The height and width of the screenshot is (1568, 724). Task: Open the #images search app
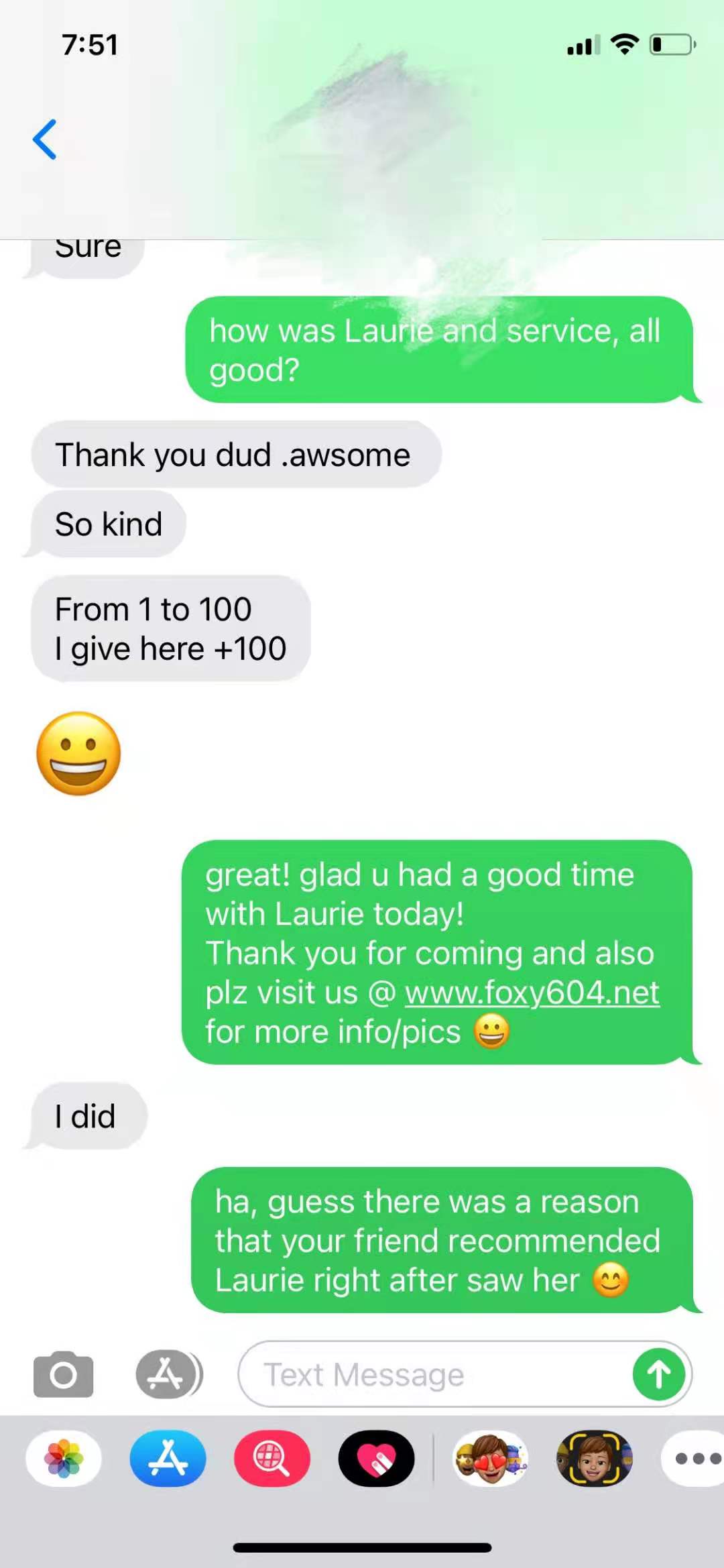[271, 1458]
